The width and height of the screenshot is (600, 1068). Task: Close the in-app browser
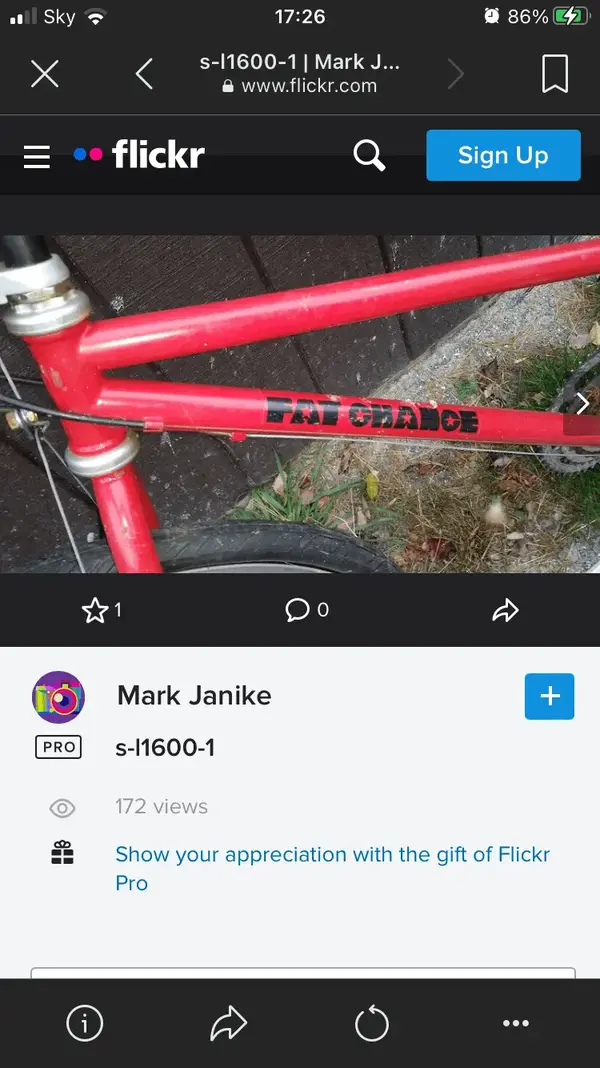tap(45, 74)
